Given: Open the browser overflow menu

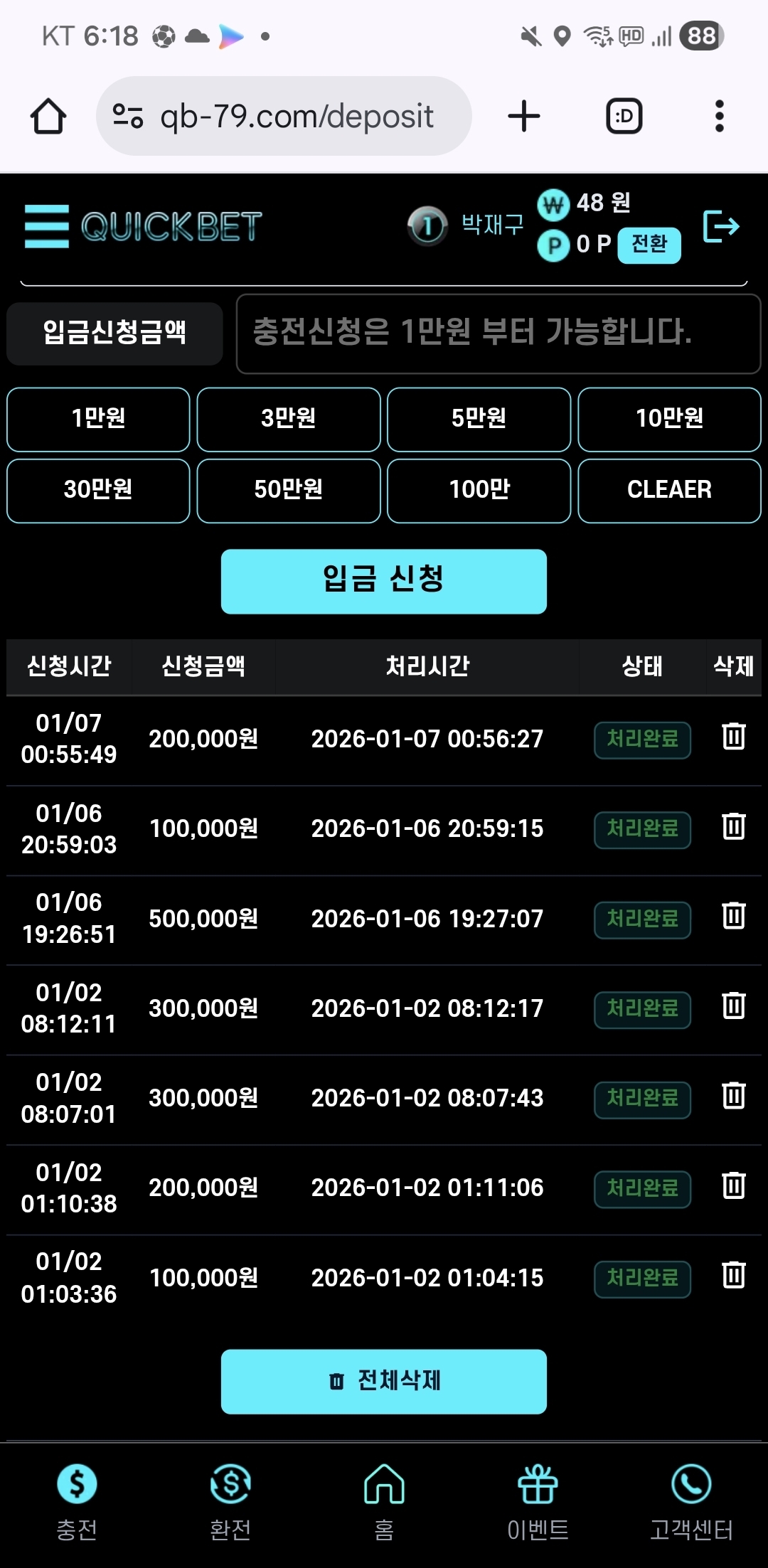Looking at the screenshot, I should click(719, 116).
